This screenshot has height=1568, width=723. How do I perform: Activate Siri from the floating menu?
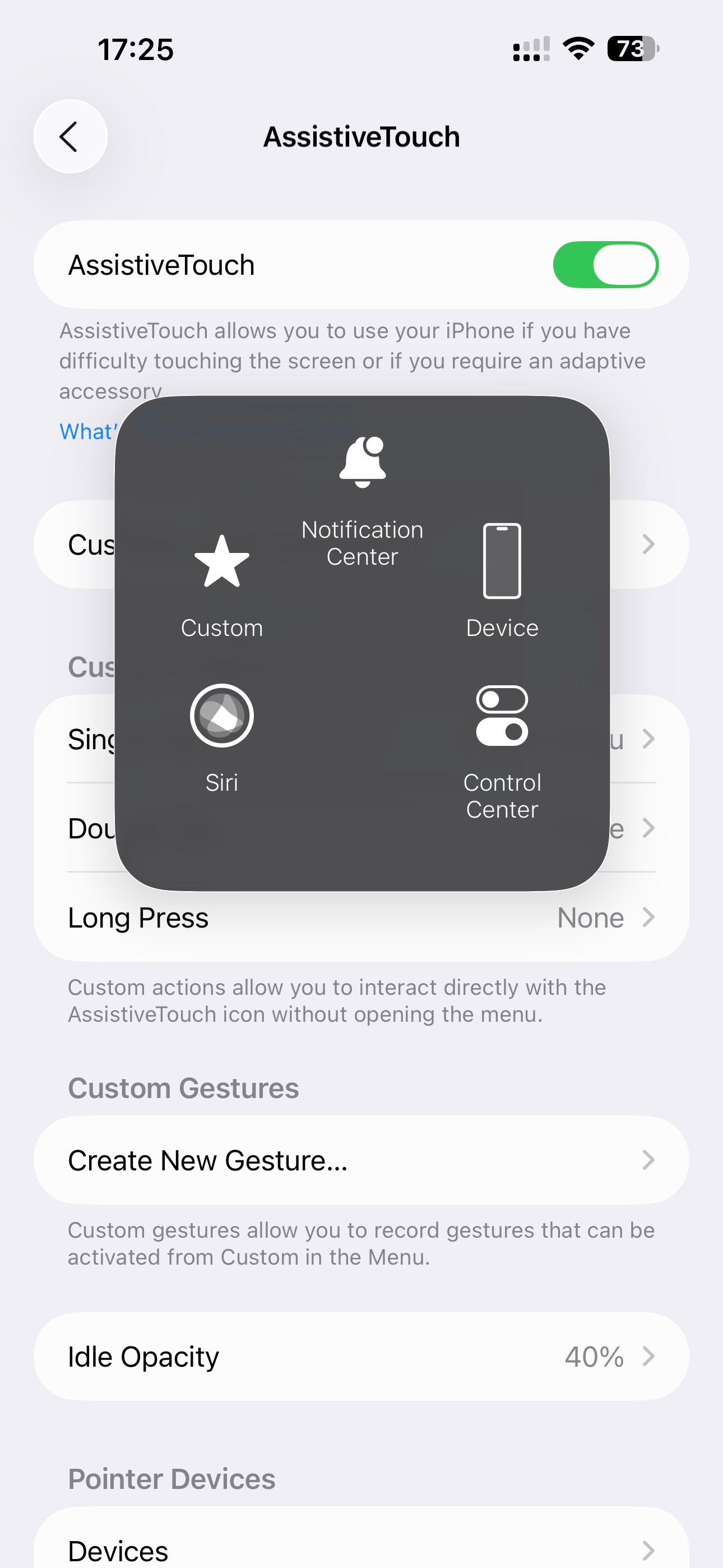pos(221,736)
